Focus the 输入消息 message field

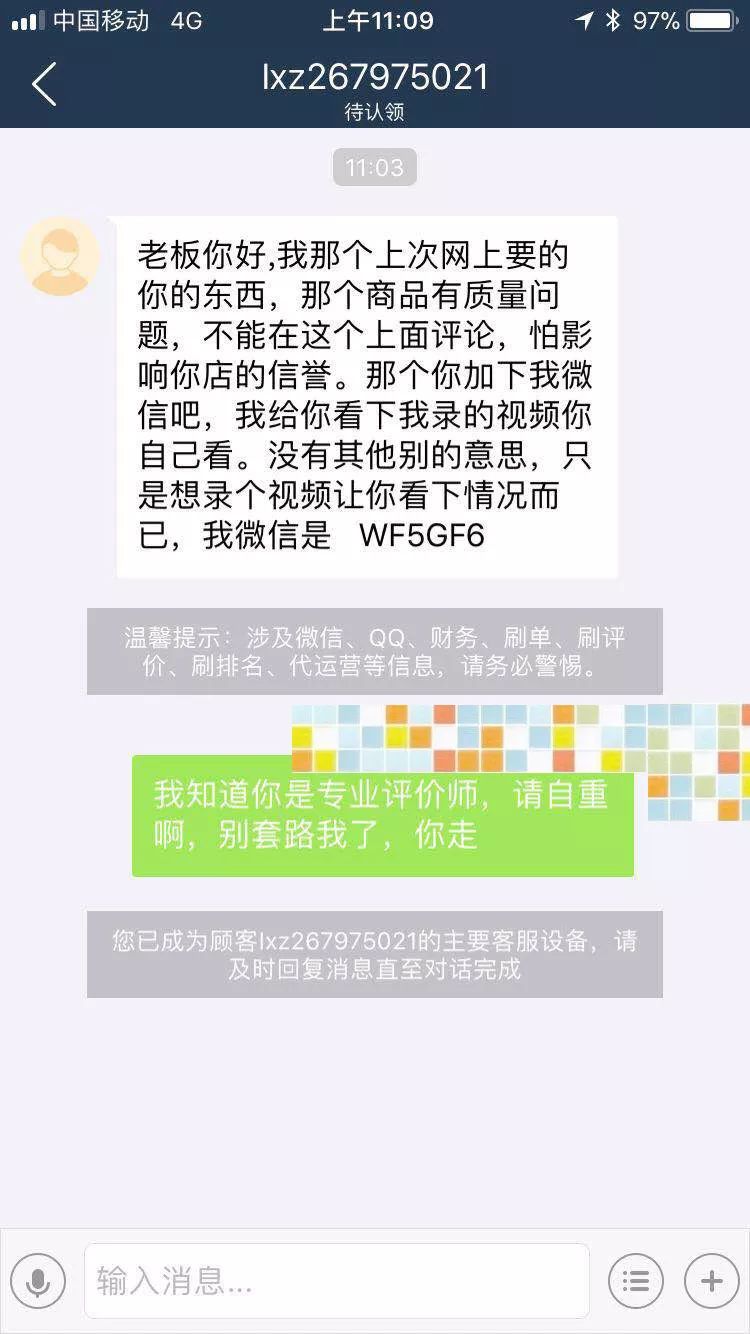[x=336, y=1281]
